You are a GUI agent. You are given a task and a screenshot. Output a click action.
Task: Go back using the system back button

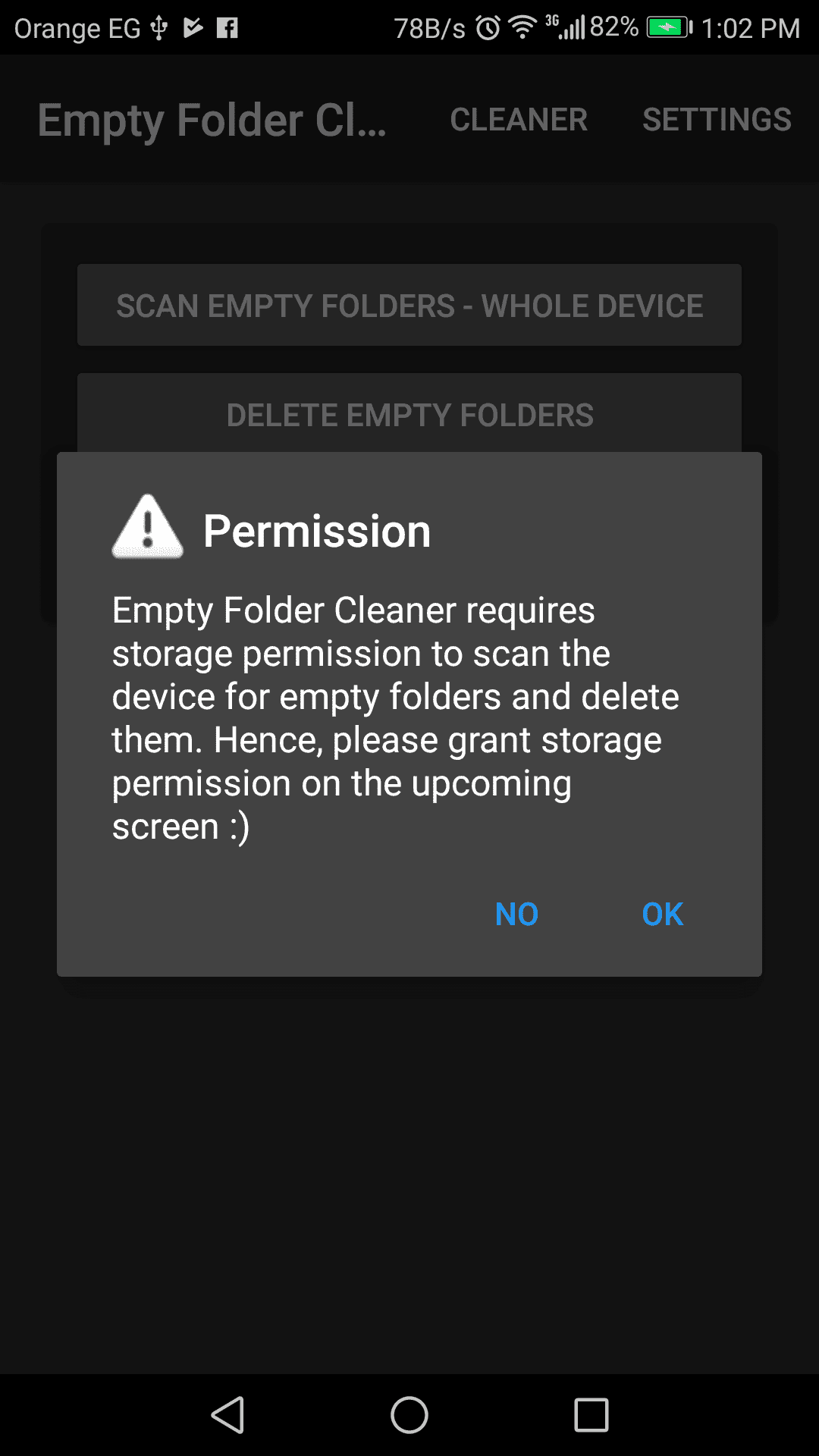point(227,1415)
